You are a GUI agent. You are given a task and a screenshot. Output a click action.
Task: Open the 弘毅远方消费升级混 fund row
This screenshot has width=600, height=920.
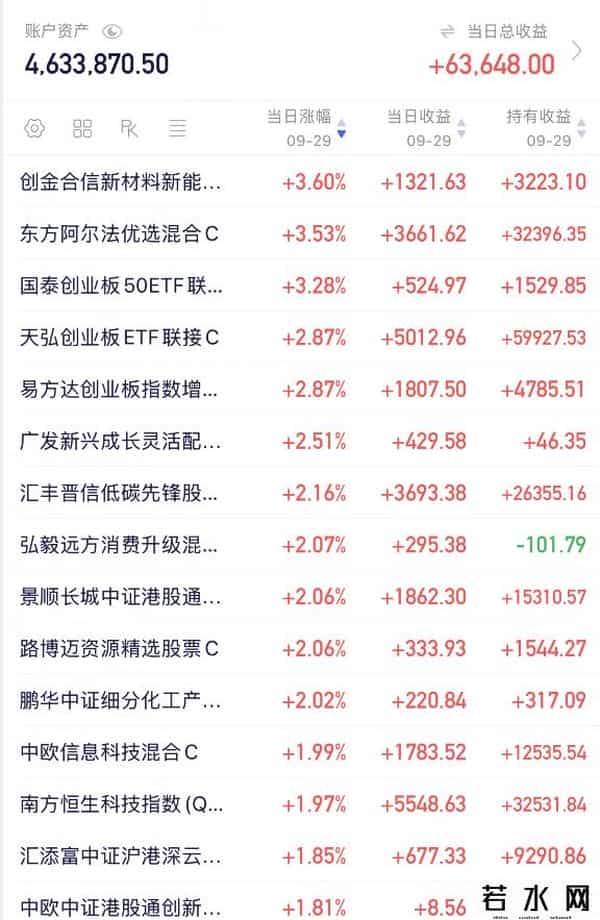120,545
